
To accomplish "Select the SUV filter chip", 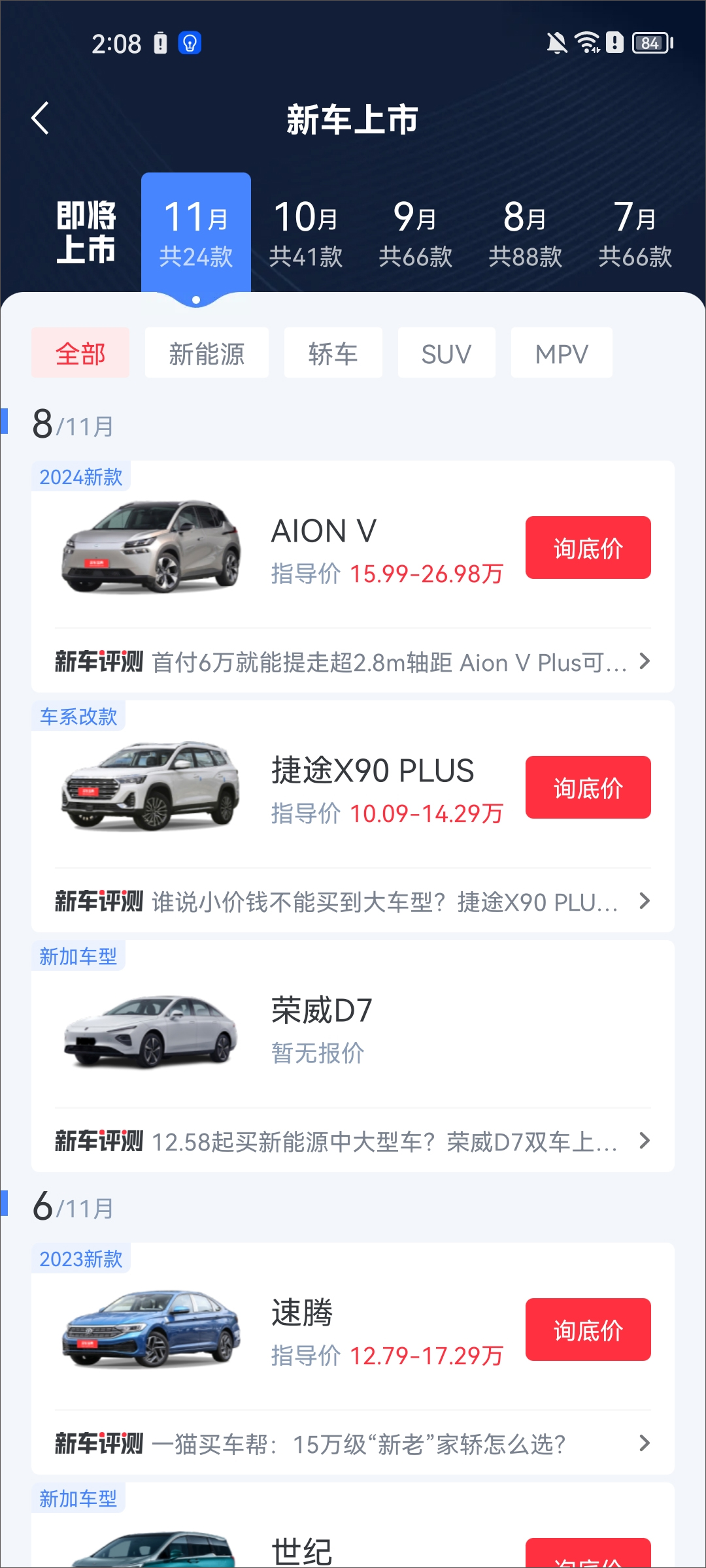I will [x=446, y=352].
